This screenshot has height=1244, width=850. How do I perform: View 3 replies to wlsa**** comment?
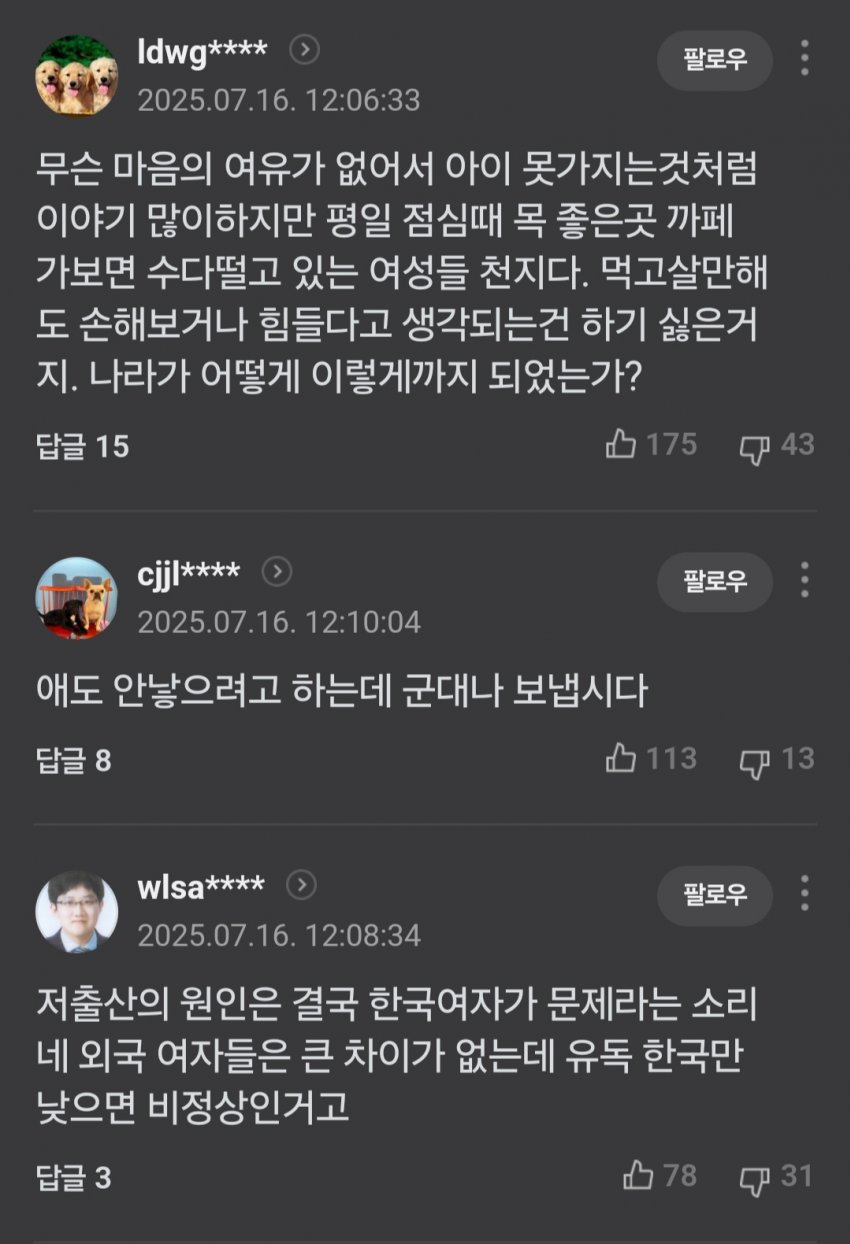pyautogui.click(x=73, y=1178)
